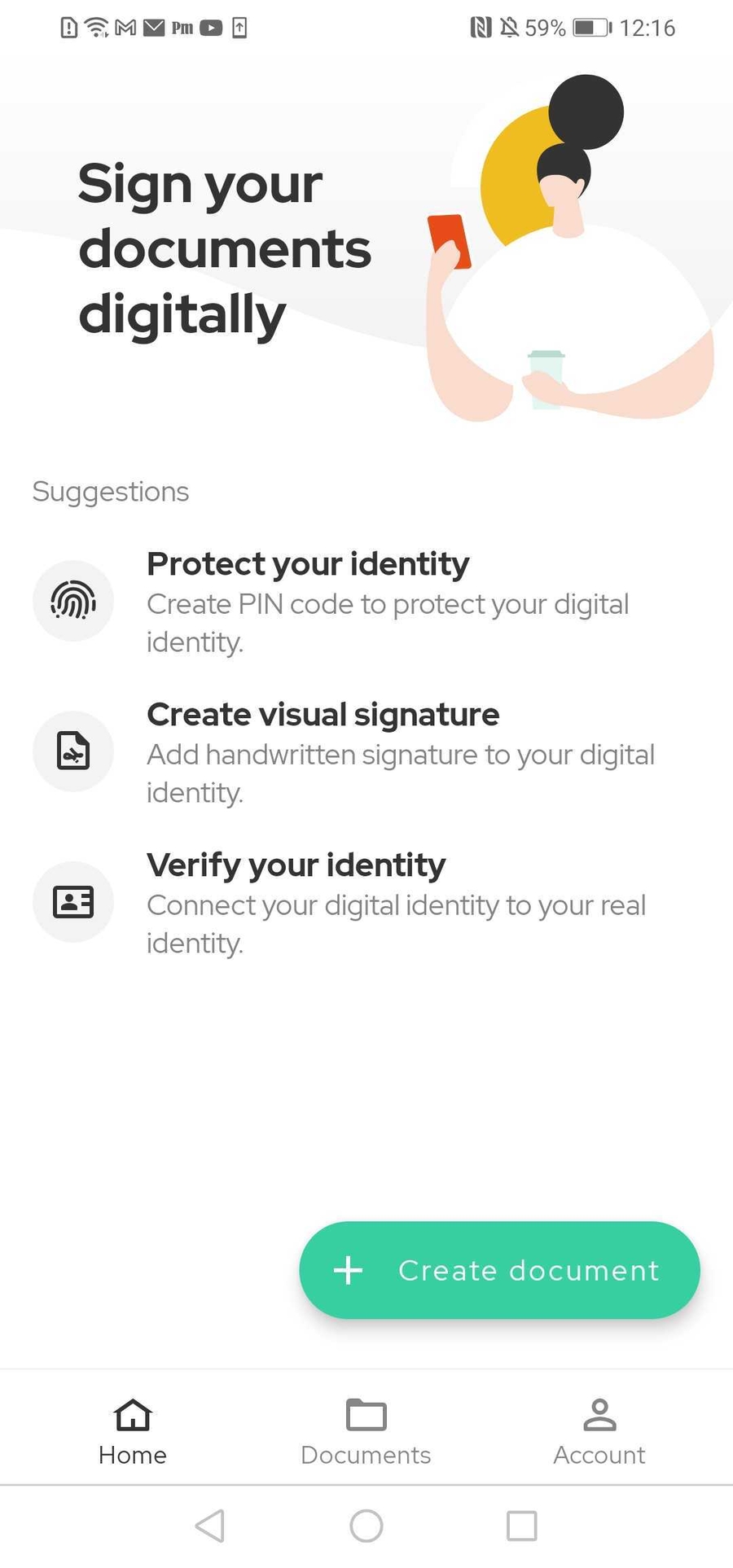Select the Home tab

133,1430
